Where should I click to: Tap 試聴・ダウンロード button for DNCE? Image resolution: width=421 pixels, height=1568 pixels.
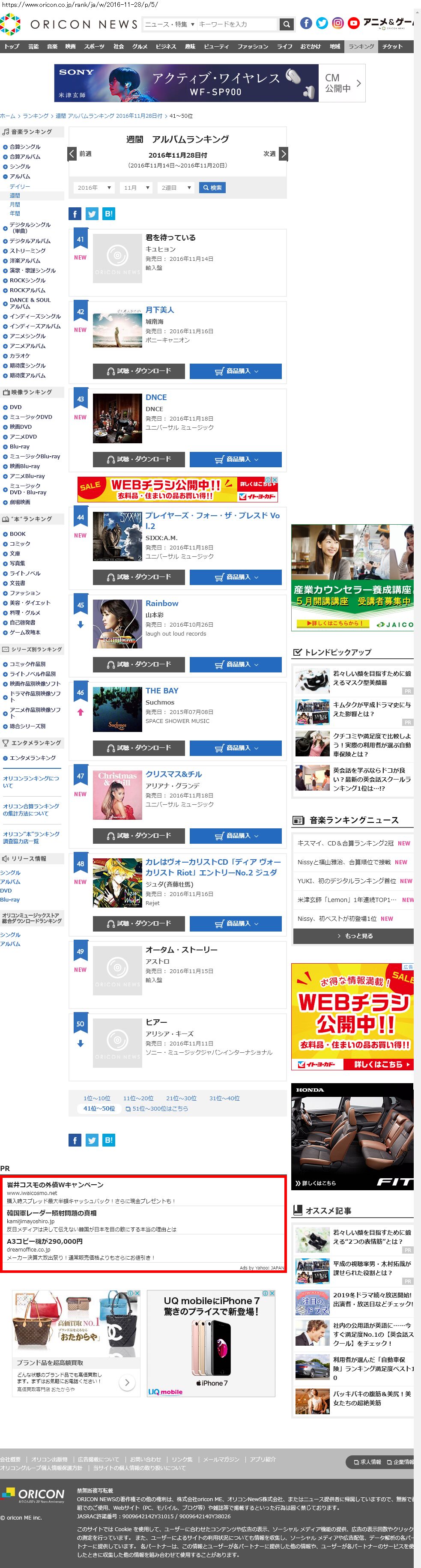click(x=139, y=459)
